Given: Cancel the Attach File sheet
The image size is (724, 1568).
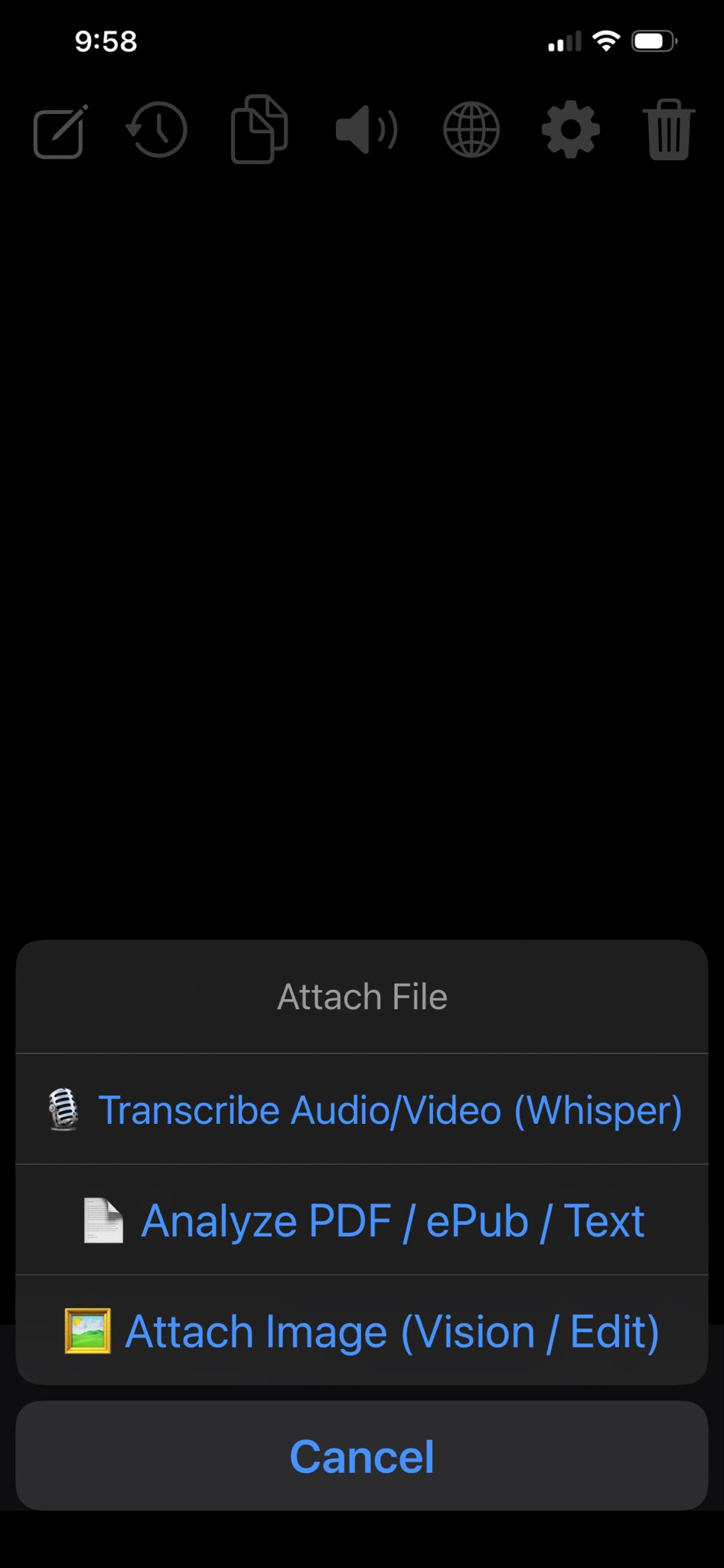Looking at the screenshot, I should 362,1455.
